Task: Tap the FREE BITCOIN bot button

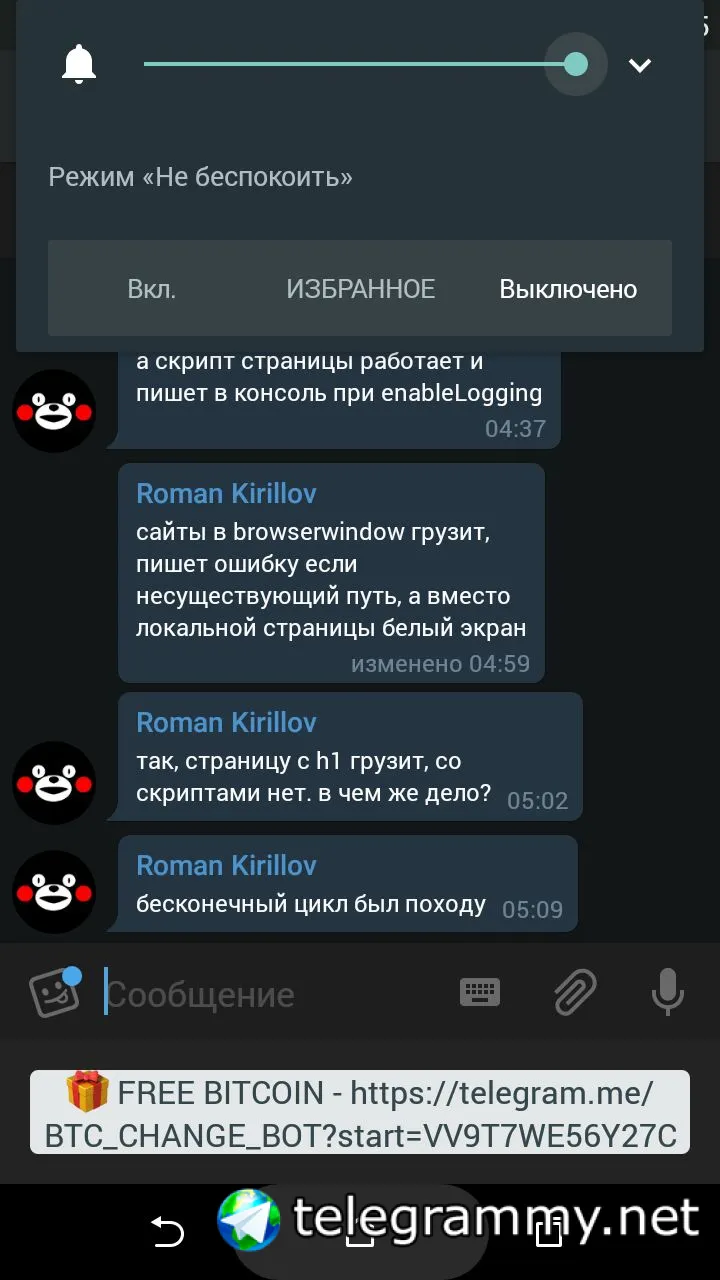Action: point(360,1112)
